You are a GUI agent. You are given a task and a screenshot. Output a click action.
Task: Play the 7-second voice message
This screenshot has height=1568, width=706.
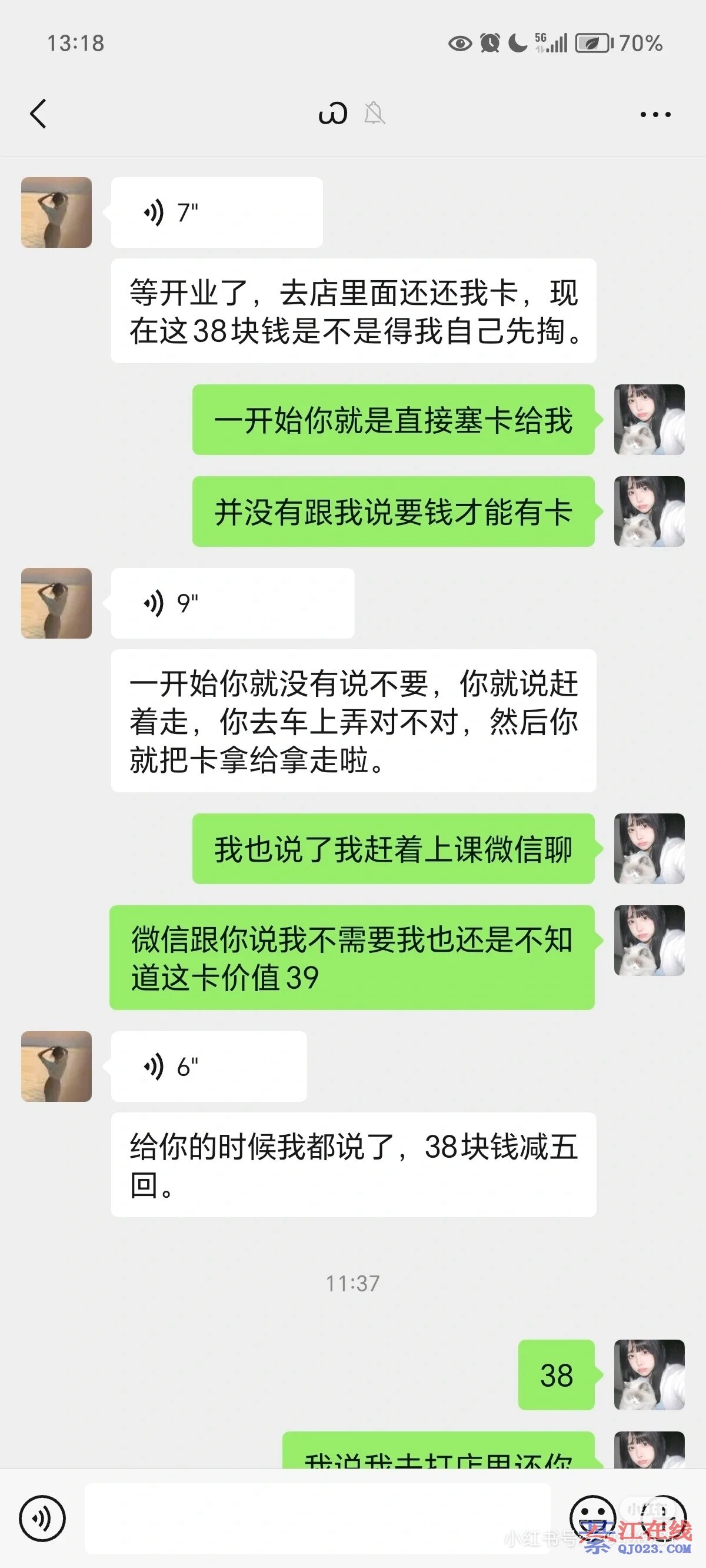[x=216, y=212]
